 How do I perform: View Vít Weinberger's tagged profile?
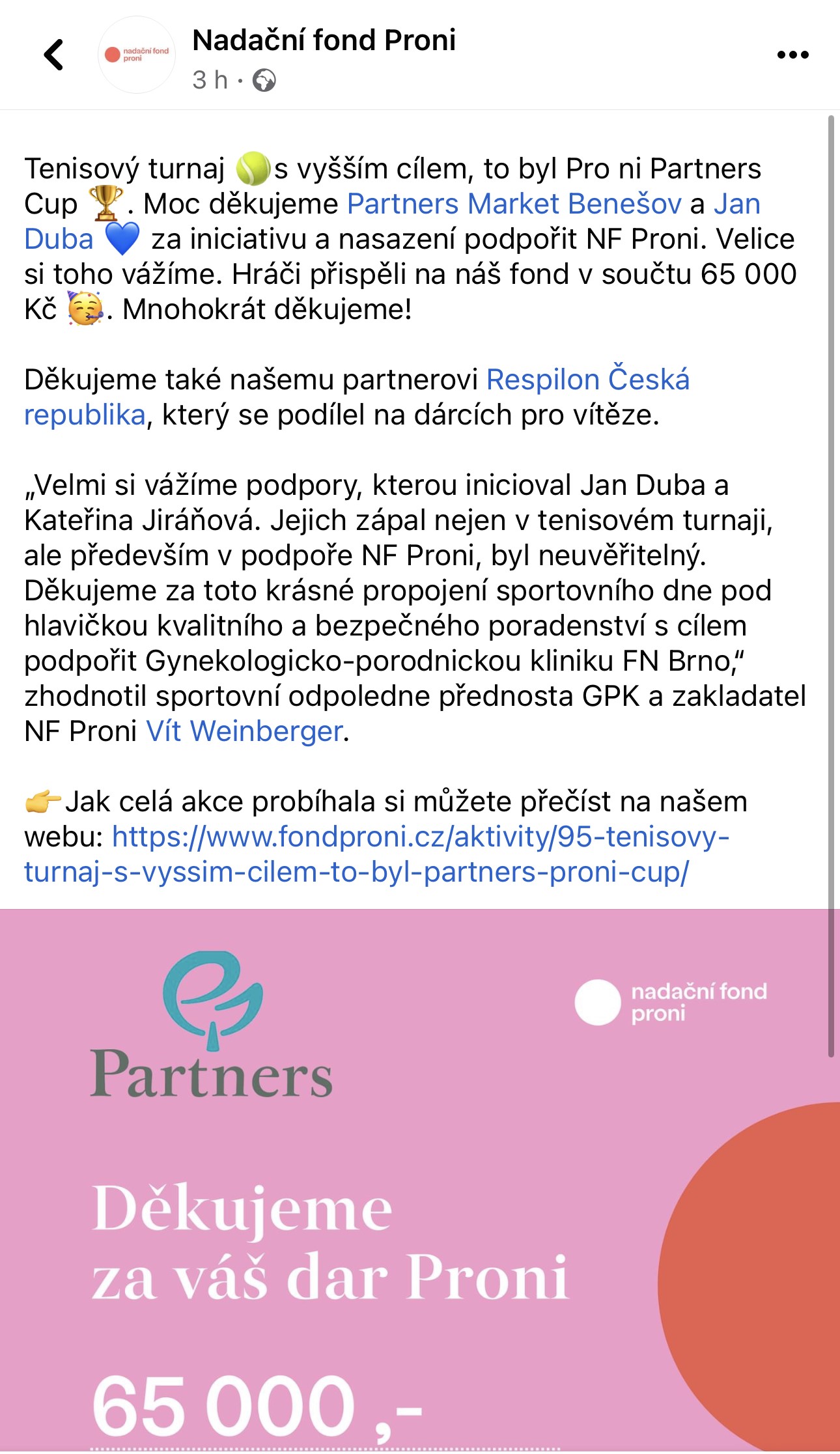[x=244, y=731]
